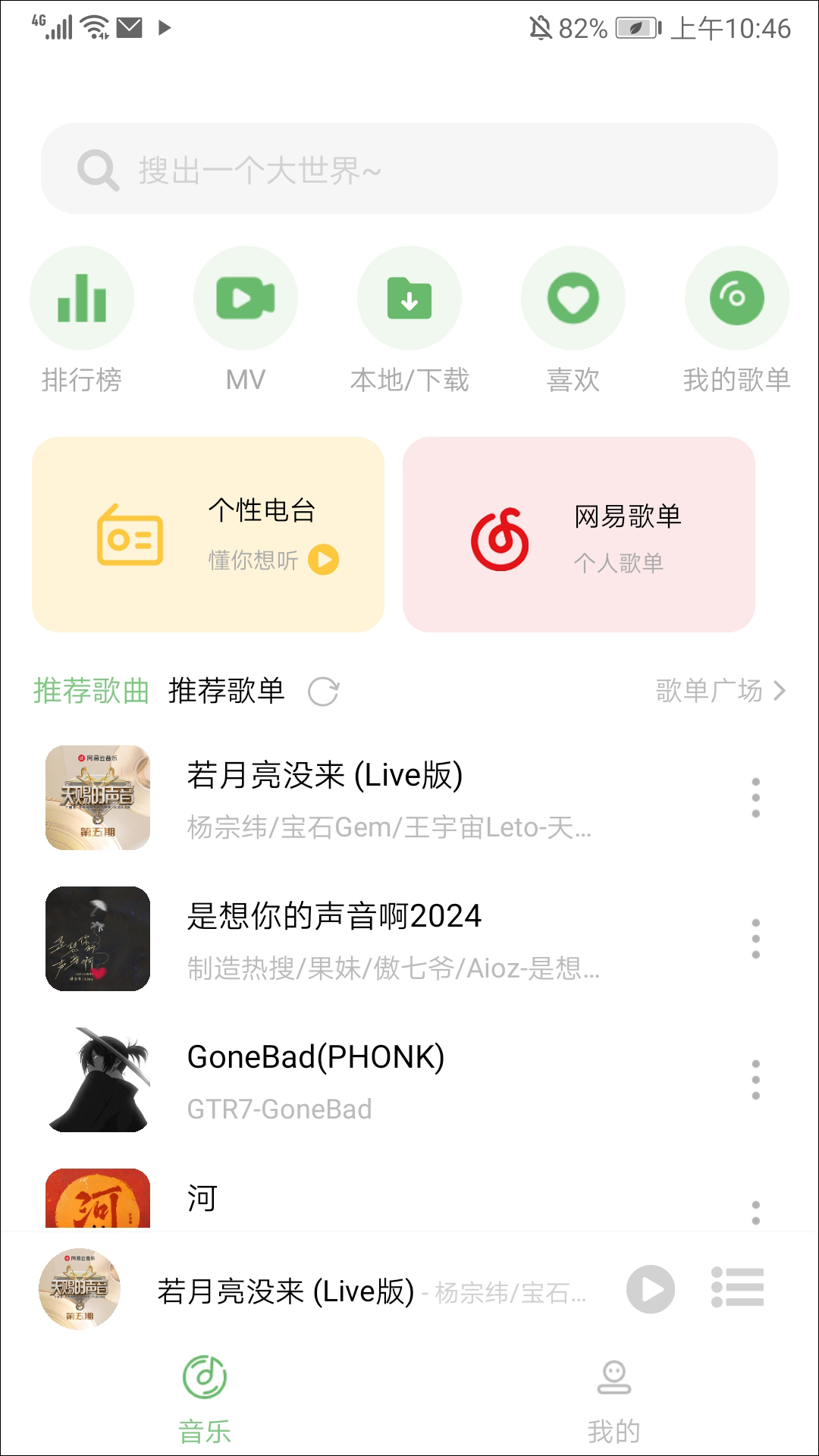The image size is (819, 1456).
Task: Show more options for GoneBad(PHONK)
Action: coord(755,1080)
